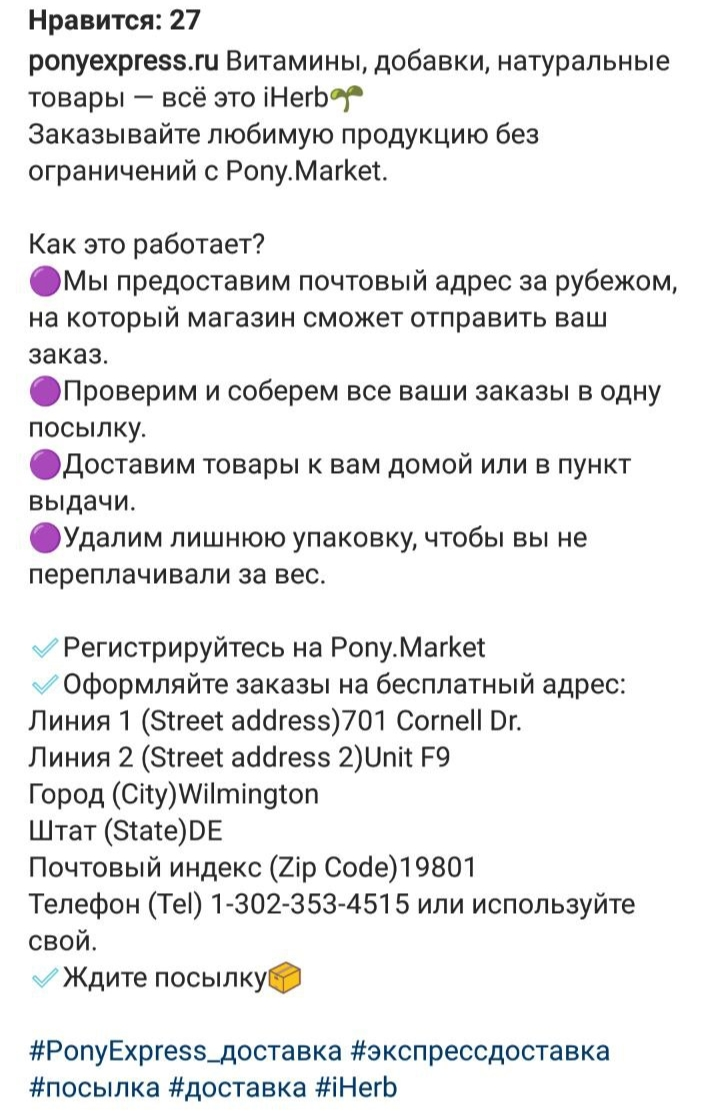Open the #экспрессдоставка hashtag

point(480,1051)
